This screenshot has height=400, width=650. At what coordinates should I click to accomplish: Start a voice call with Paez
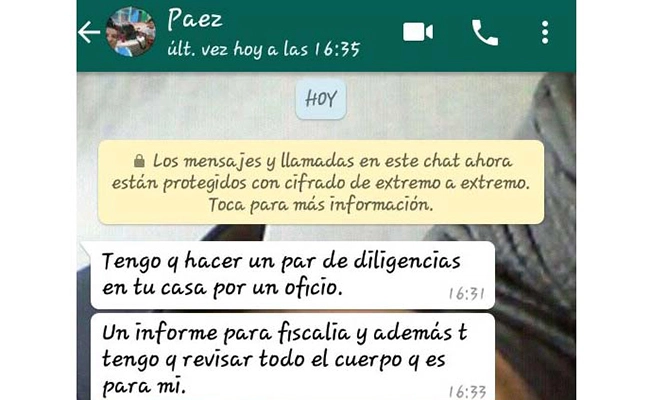485,33
